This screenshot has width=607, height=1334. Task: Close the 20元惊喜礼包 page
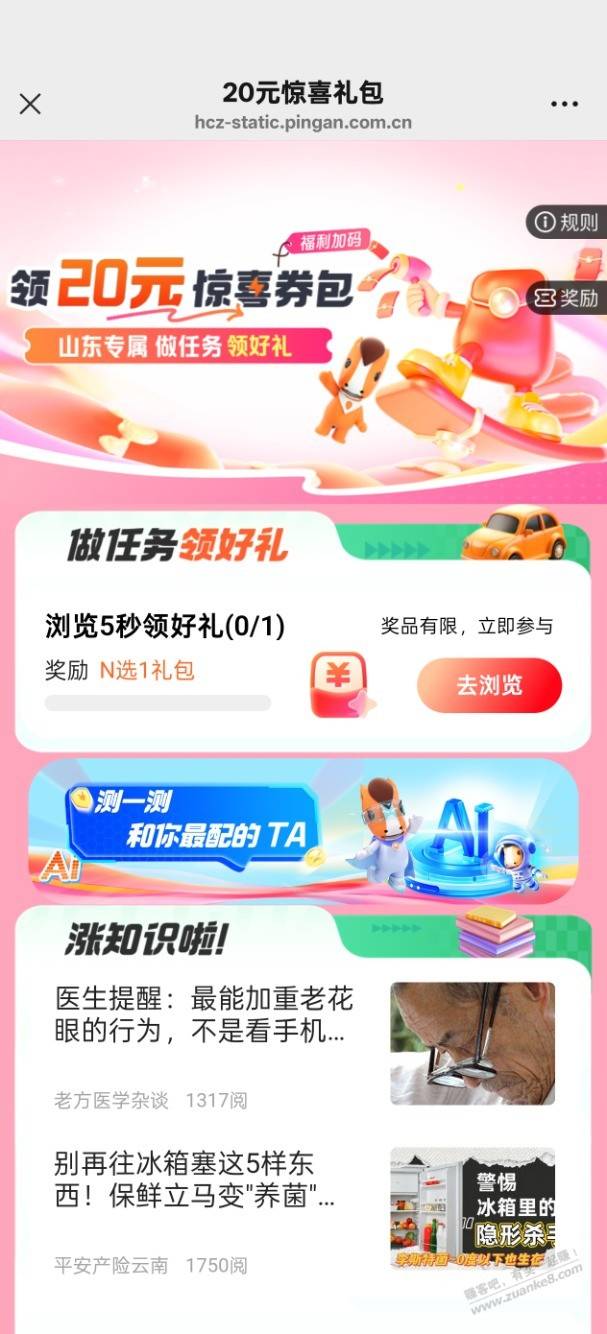point(30,103)
